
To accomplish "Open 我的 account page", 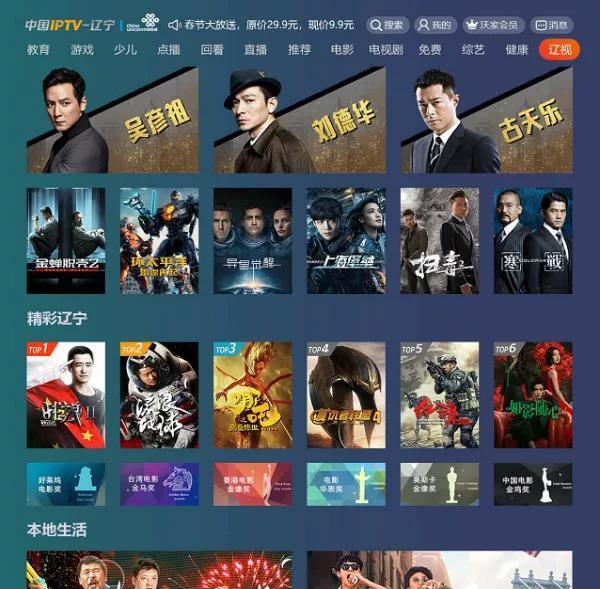I will point(436,25).
